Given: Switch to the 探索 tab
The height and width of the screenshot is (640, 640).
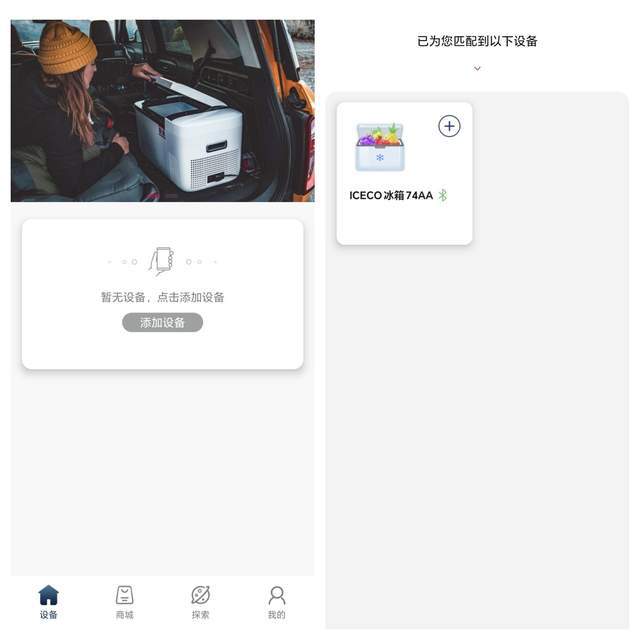Looking at the screenshot, I should (200, 602).
